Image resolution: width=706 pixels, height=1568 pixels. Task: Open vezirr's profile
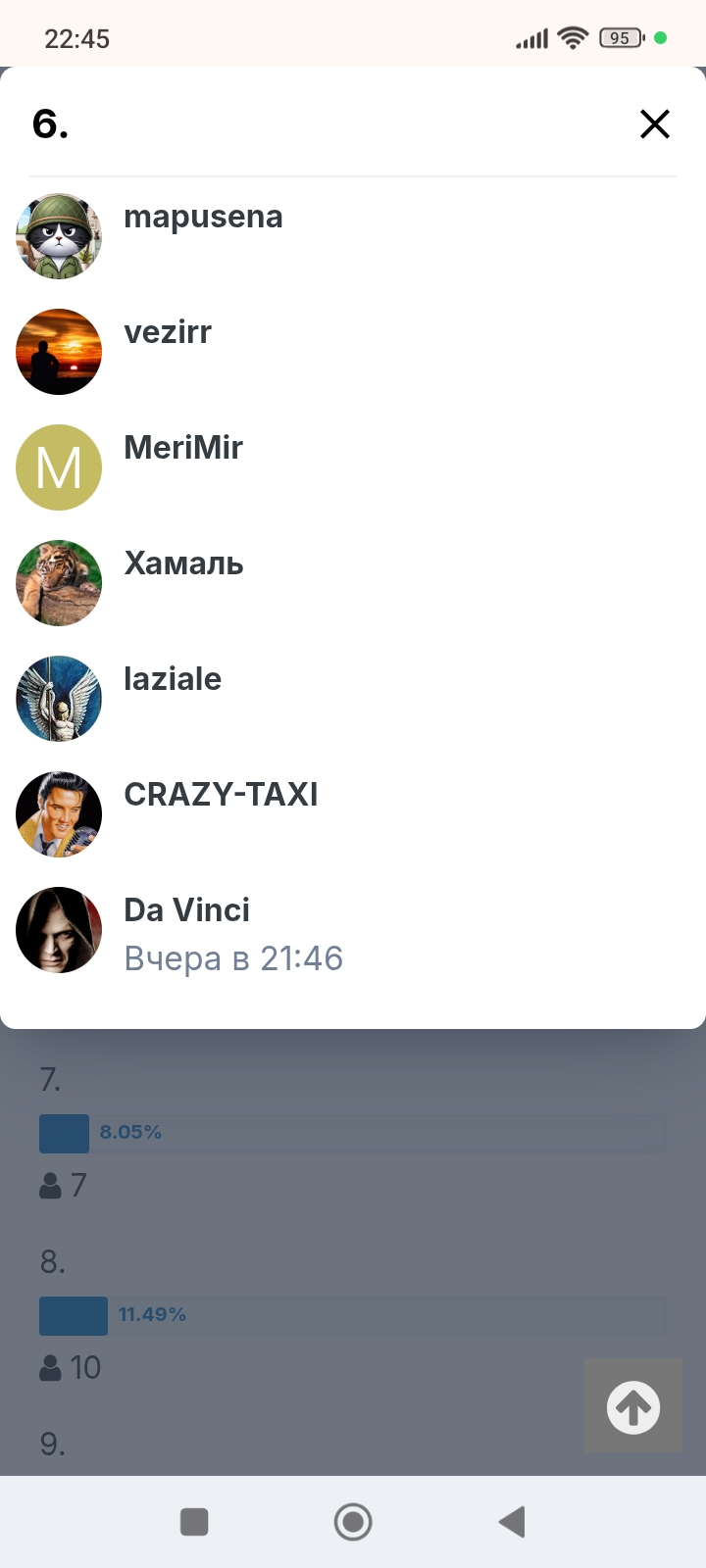coord(168,332)
